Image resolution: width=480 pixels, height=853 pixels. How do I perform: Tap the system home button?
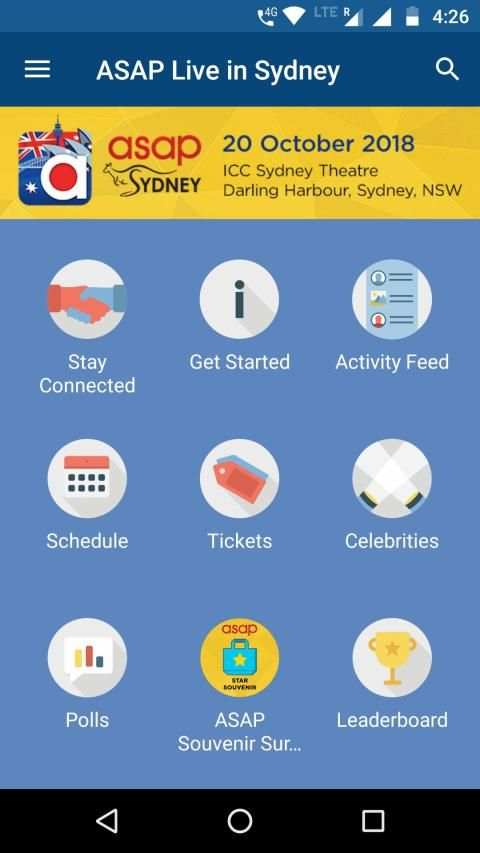[x=240, y=820]
